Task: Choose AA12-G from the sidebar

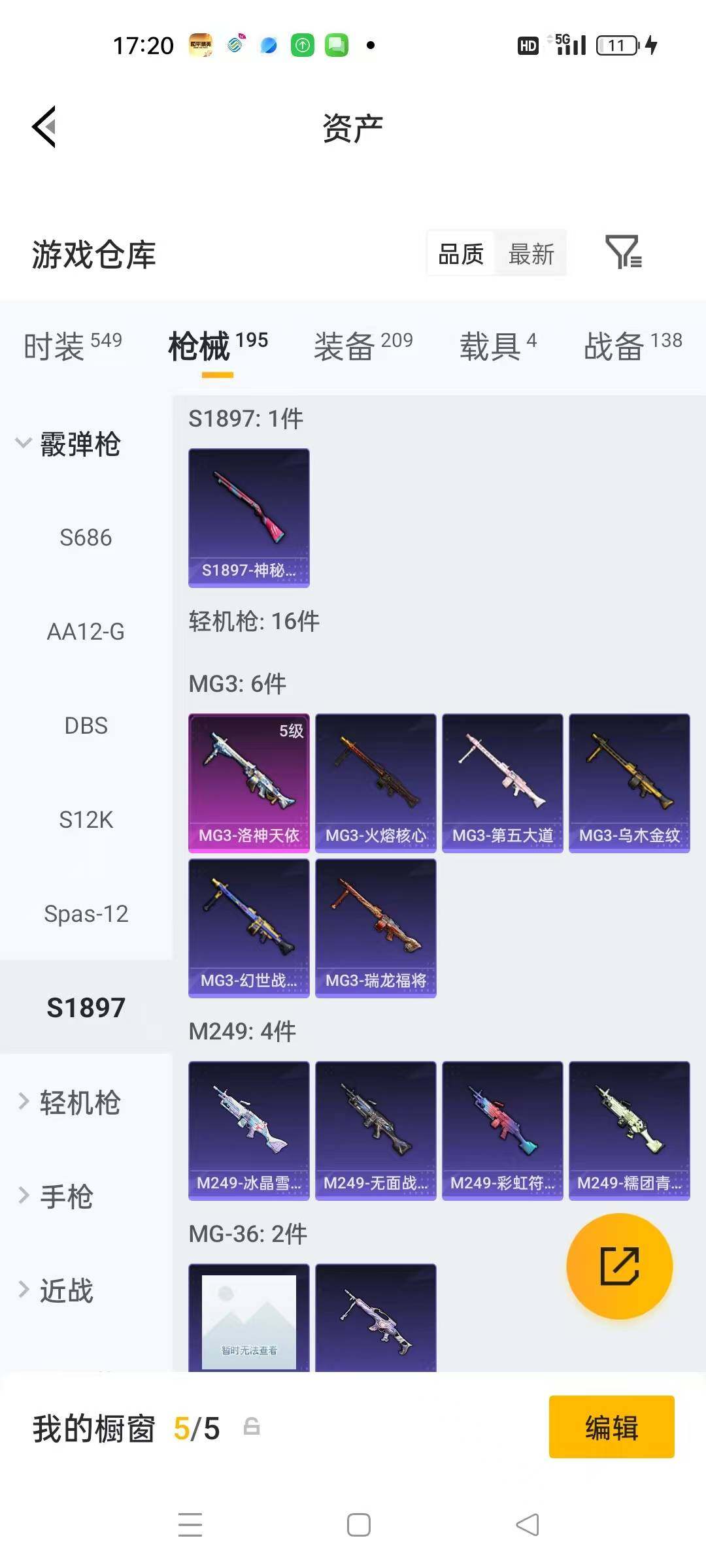Action: click(86, 632)
